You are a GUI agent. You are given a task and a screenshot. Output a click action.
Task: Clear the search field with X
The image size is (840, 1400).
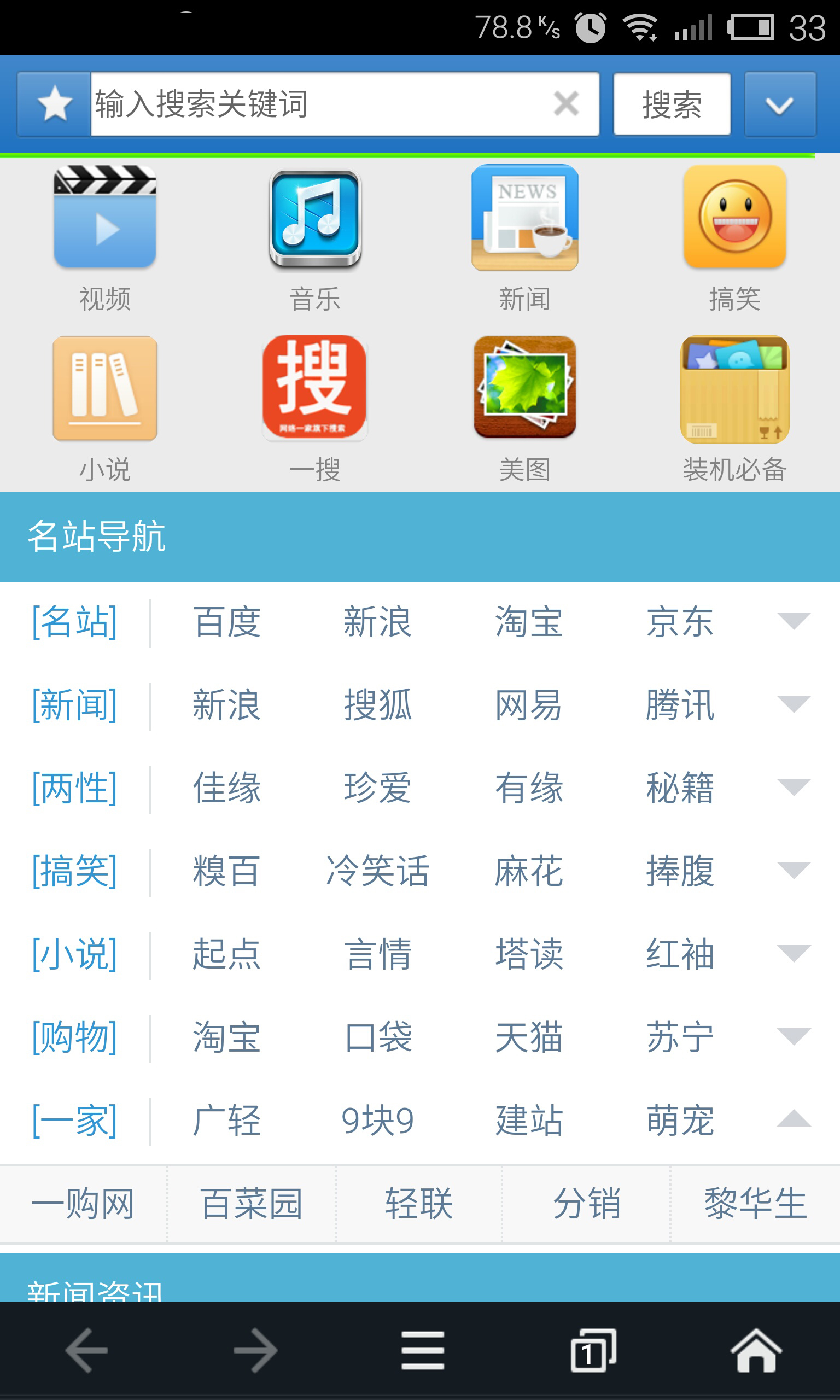[x=566, y=104]
